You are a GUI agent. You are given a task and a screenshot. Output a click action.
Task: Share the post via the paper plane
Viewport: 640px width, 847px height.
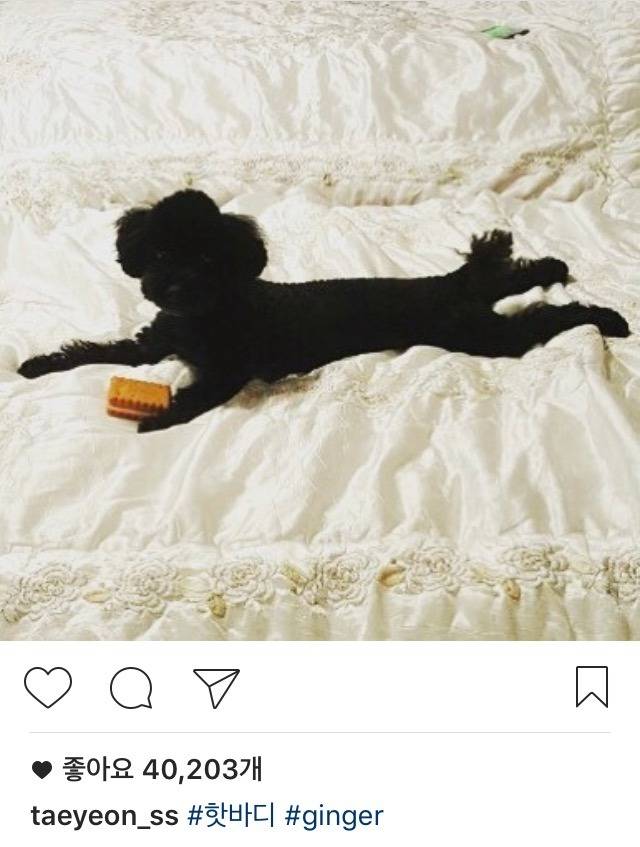pyautogui.click(x=215, y=687)
